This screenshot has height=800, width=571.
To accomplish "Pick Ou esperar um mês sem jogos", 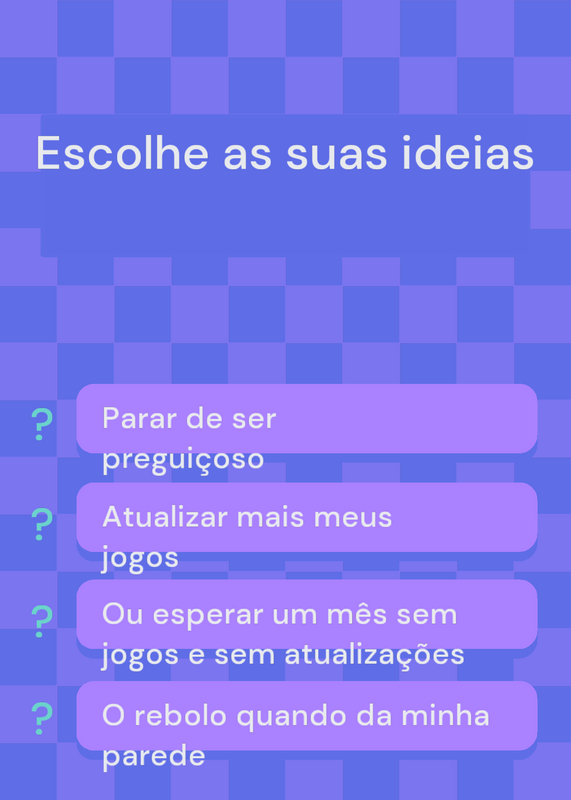I will click(x=307, y=614).
